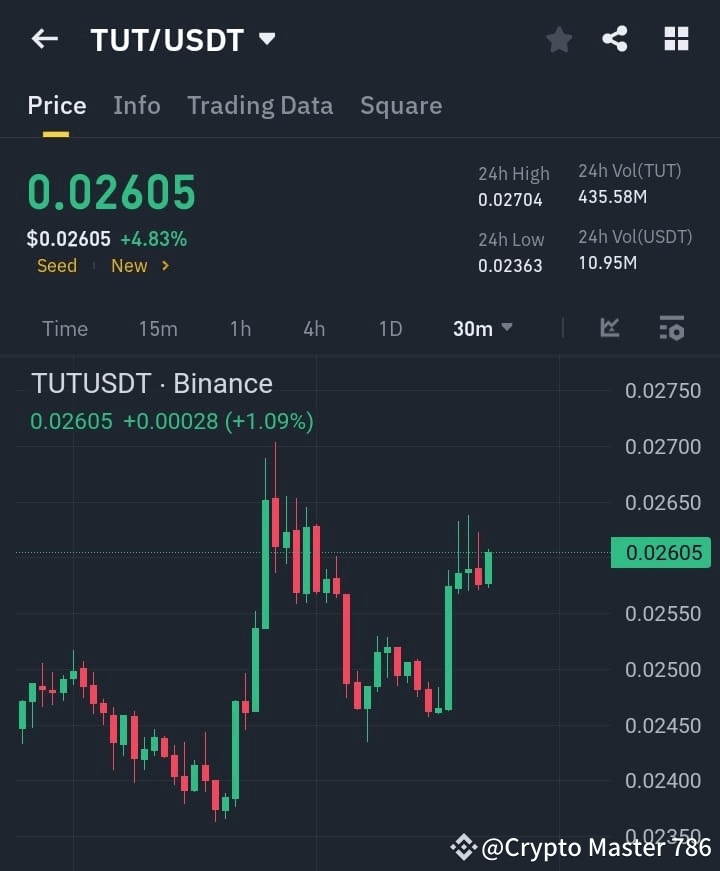Switch to the 1D timeframe
Image resolution: width=720 pixels, height=871 pixels.
(390, 328)
